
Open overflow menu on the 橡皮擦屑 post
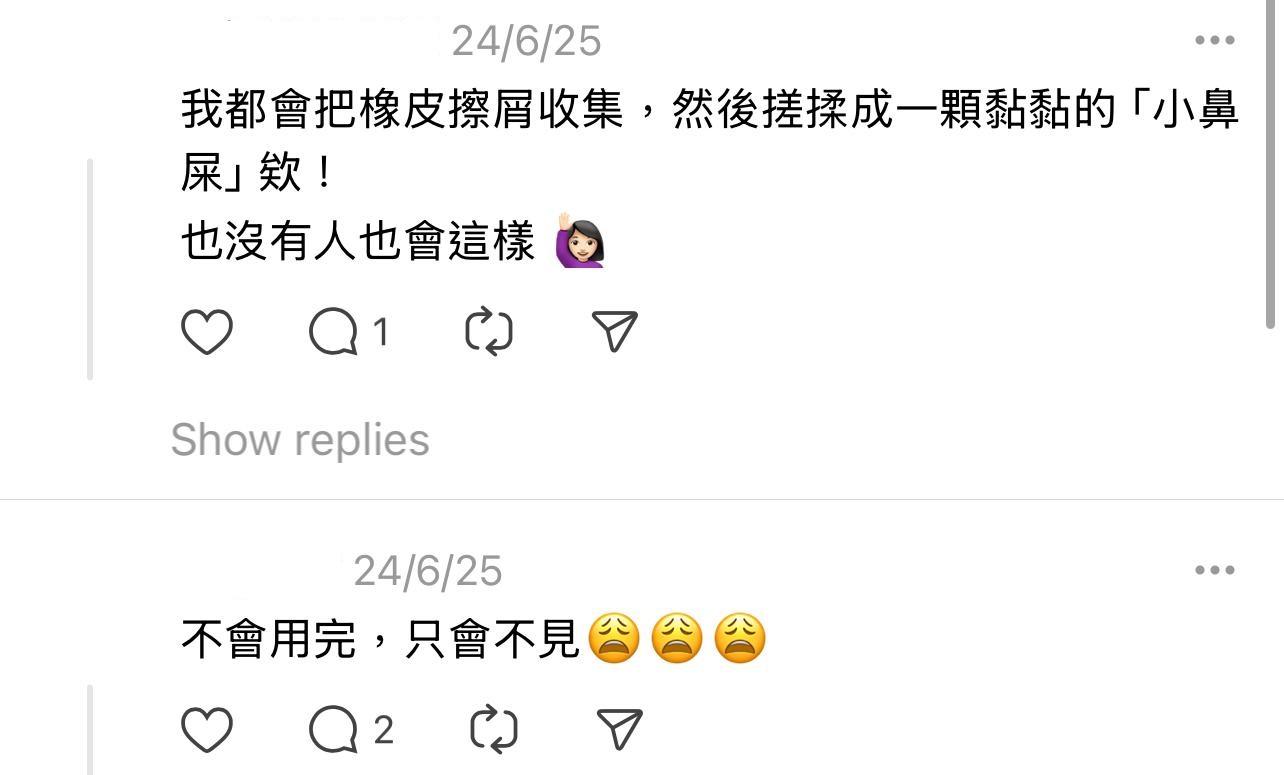click(1214, 40)
